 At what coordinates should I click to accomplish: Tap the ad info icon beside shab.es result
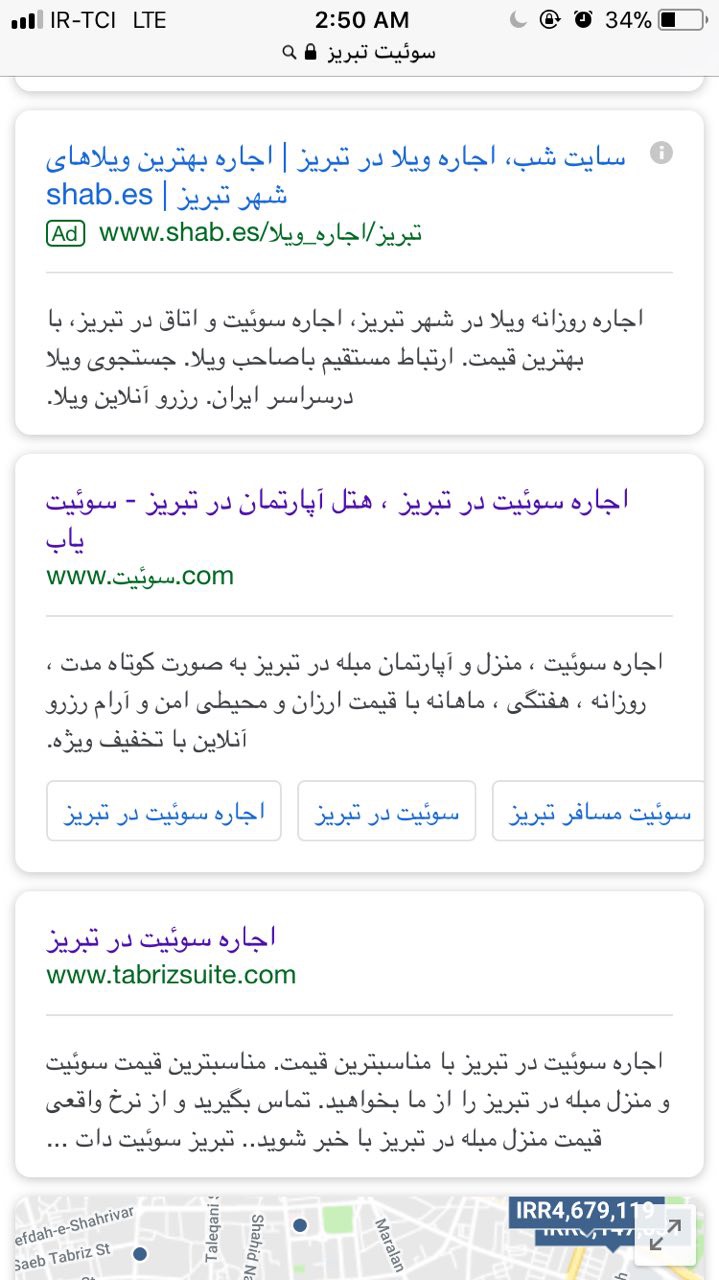(x=661, y=153)
